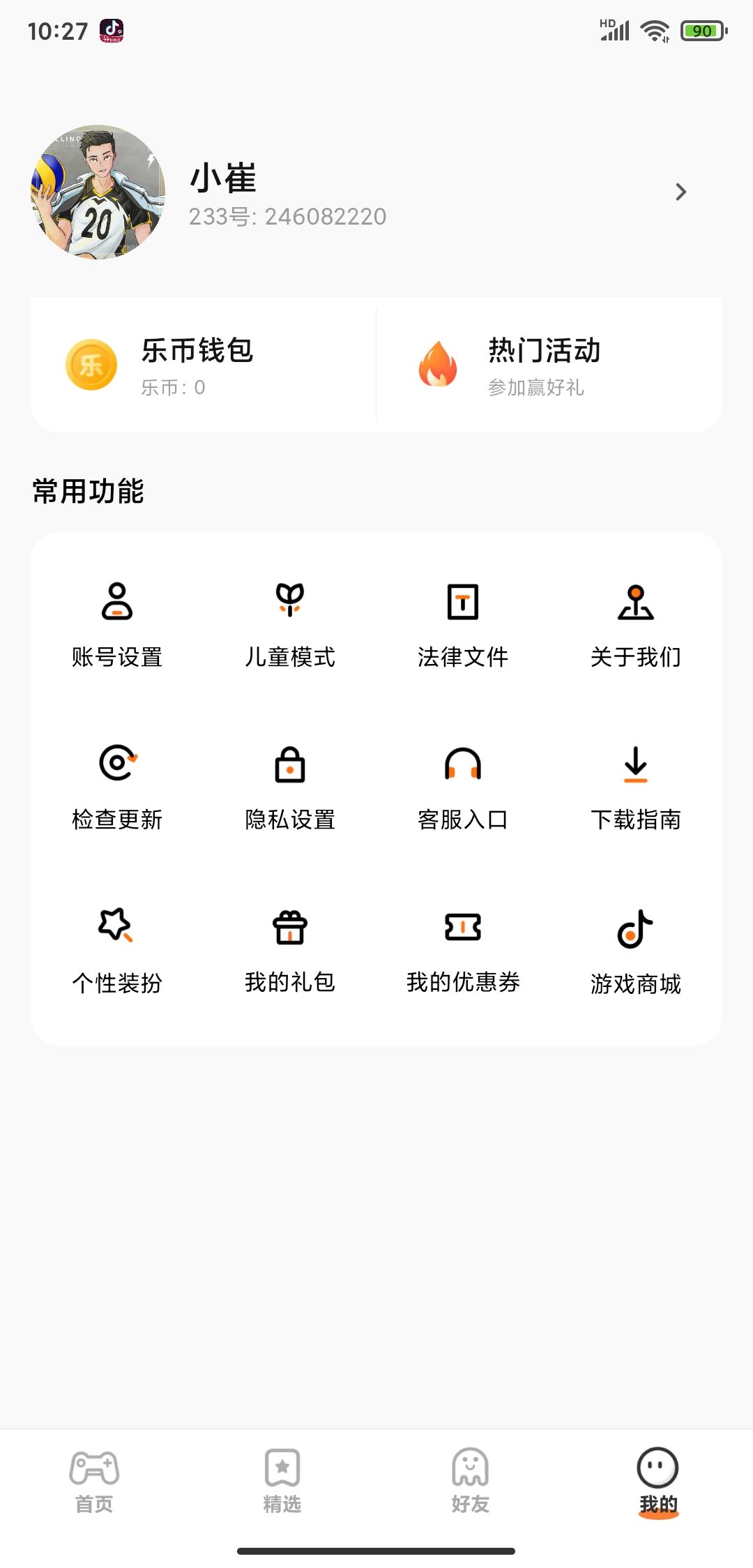Open the 乐币钱包 wallet card
The image size is (753, 1568).
point(202,365)
